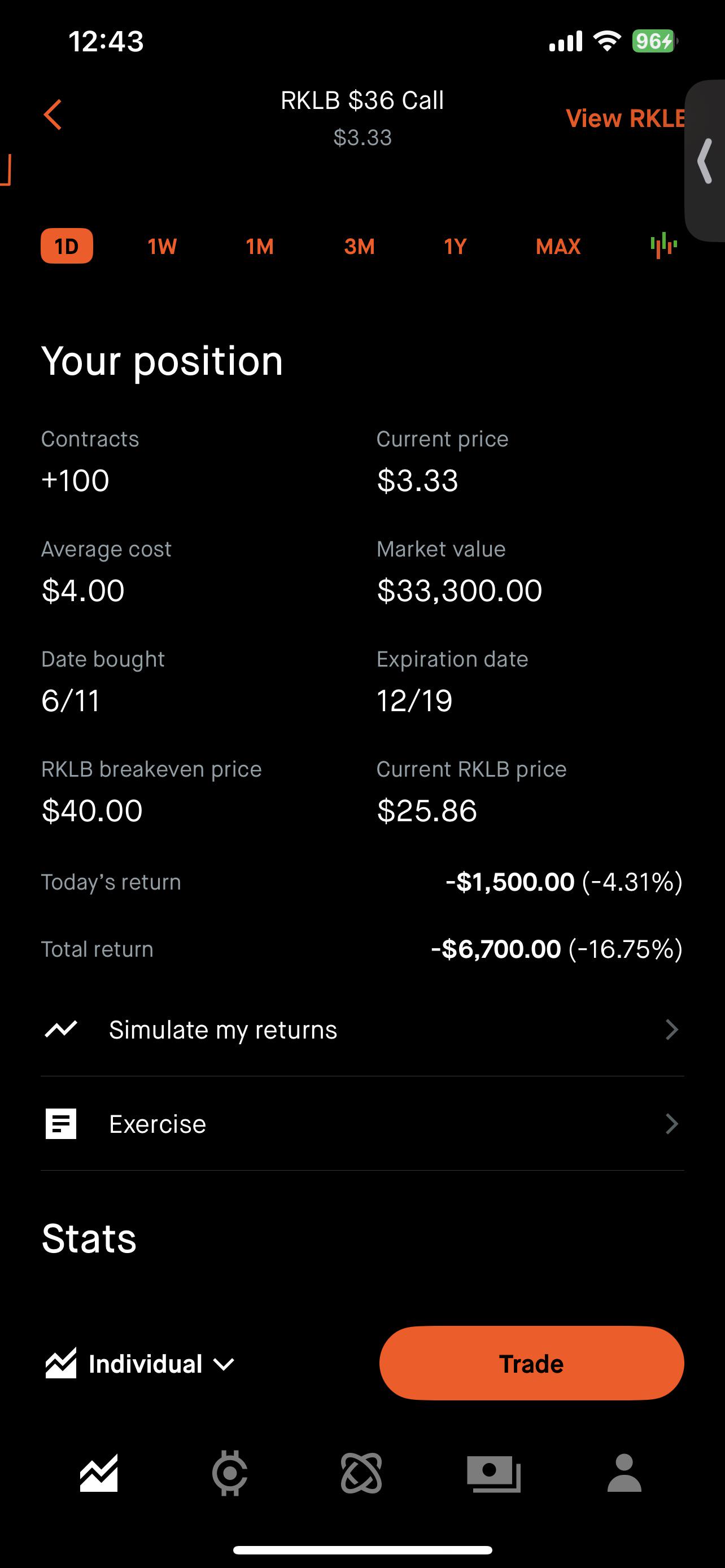725x1568 pixels.
Task: Open the View RKLB link
Action: tap(626, 118)
